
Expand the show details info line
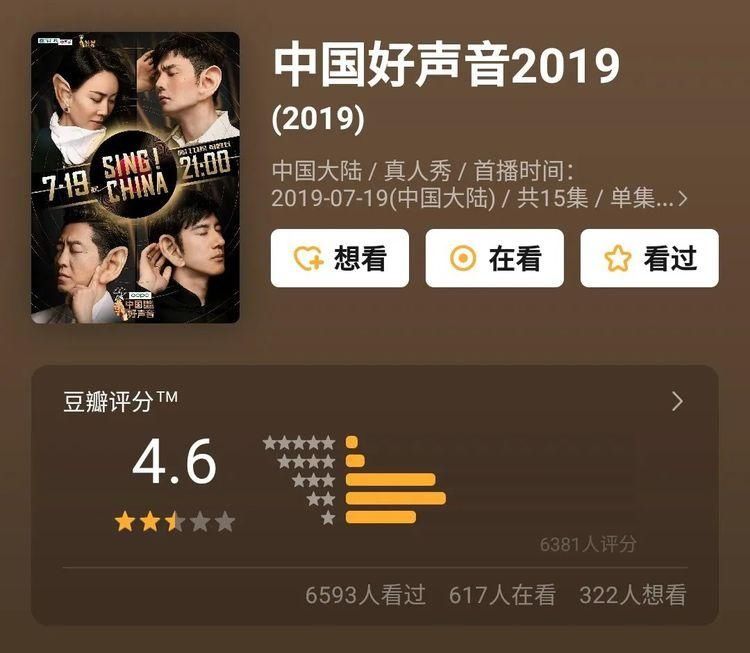[x=682, y=198]
